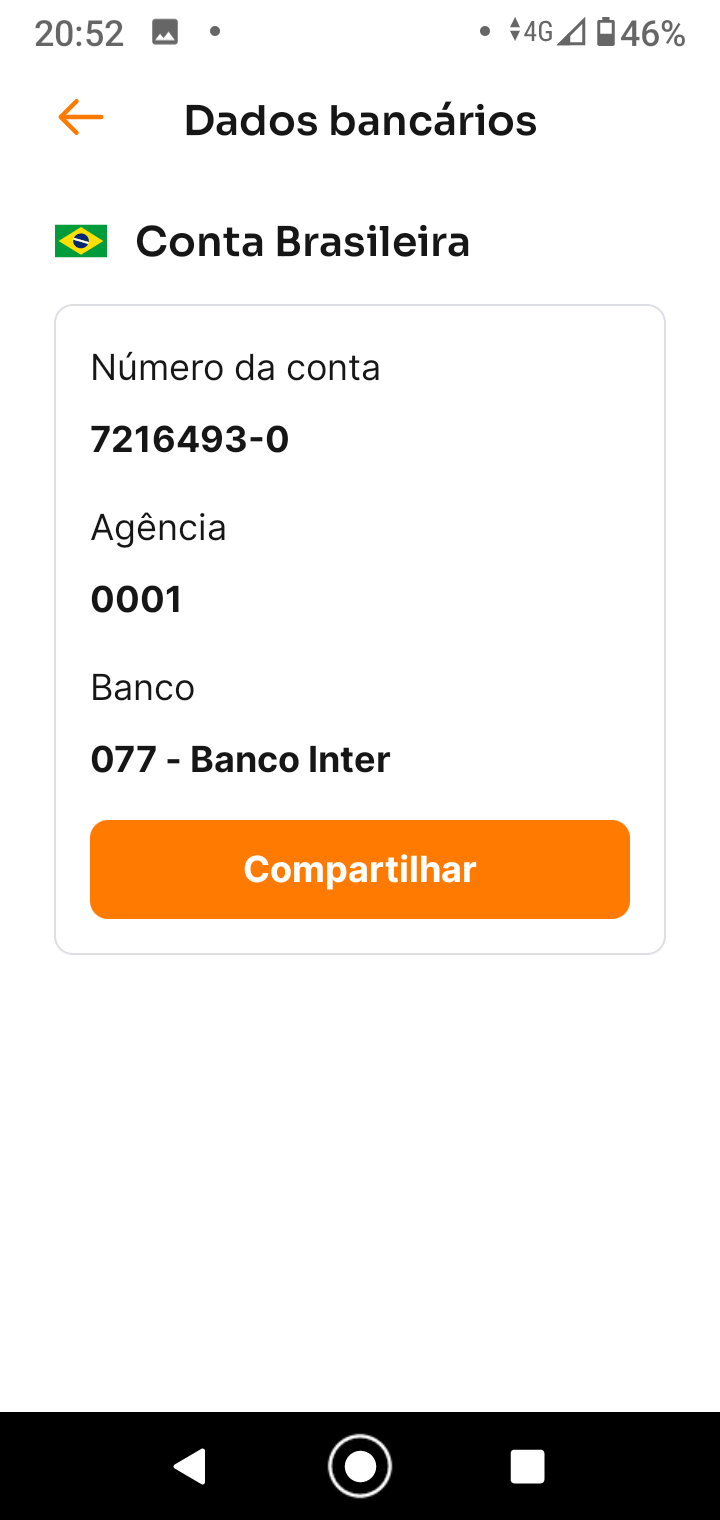Go back using the orange arrow
720x1520 pixels.
tap(81, 118)
